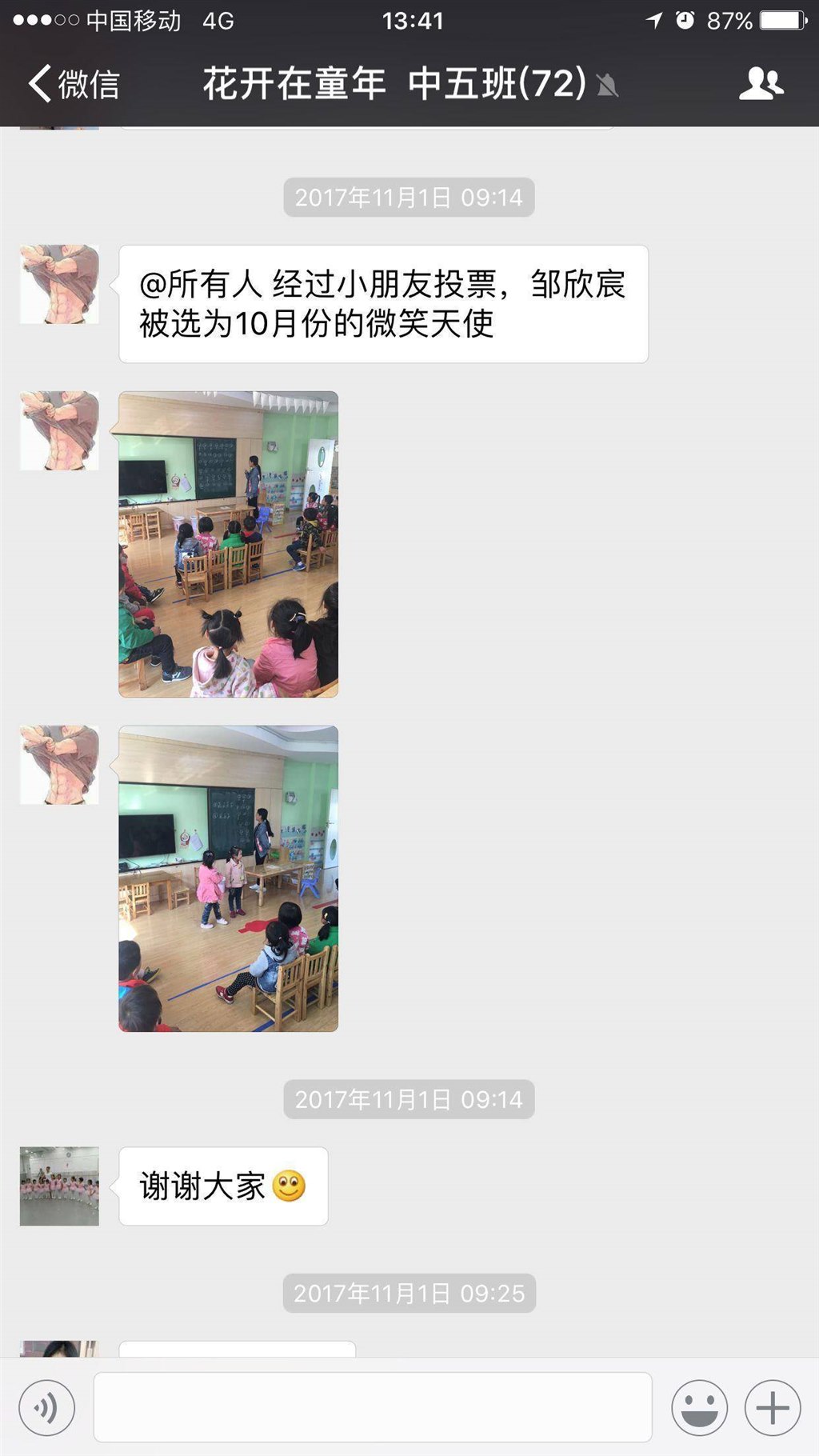Focus the message text field

coord(373,1408)
